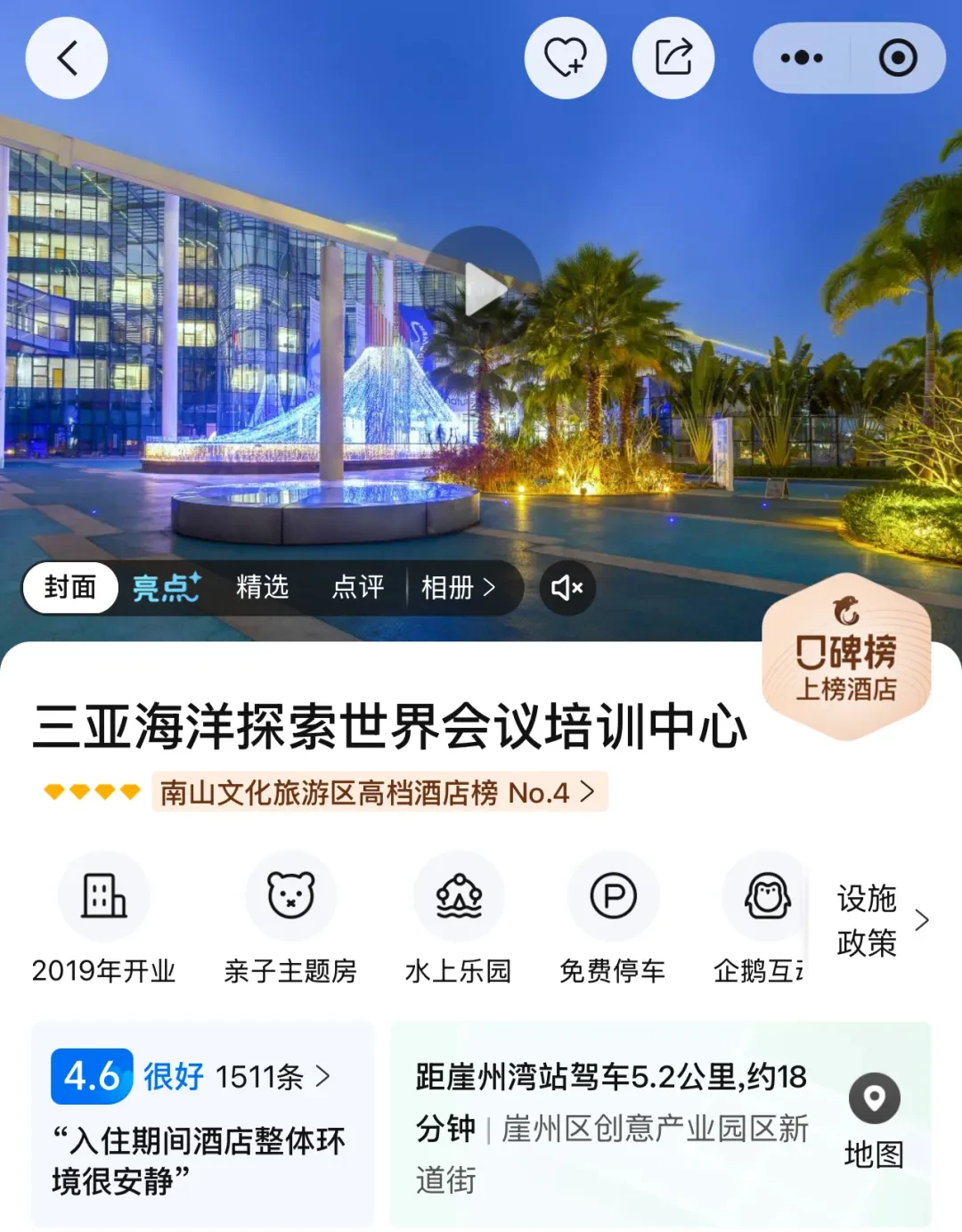Switch to the 点评 photos tab
Screen dimensions: 962x1232
click(x=358, y=587)
